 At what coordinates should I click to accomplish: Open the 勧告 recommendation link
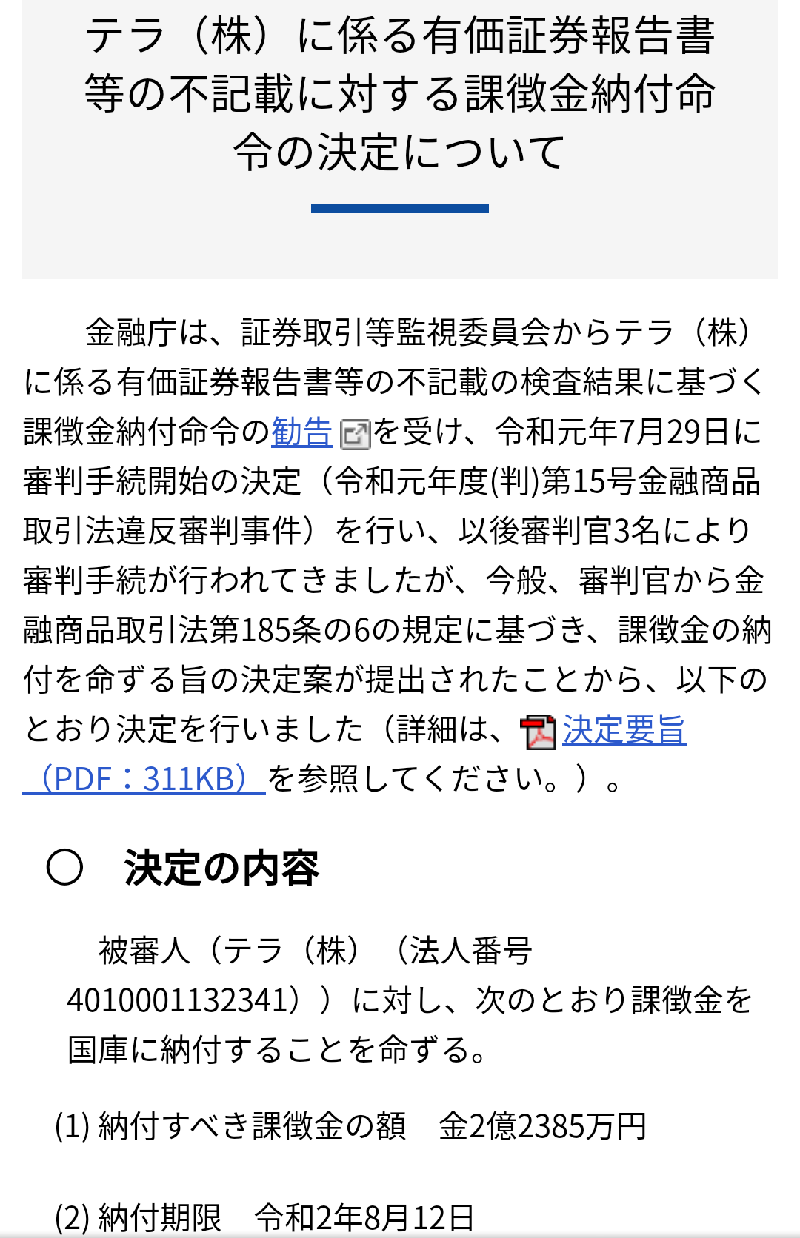(x=302, y=431)
